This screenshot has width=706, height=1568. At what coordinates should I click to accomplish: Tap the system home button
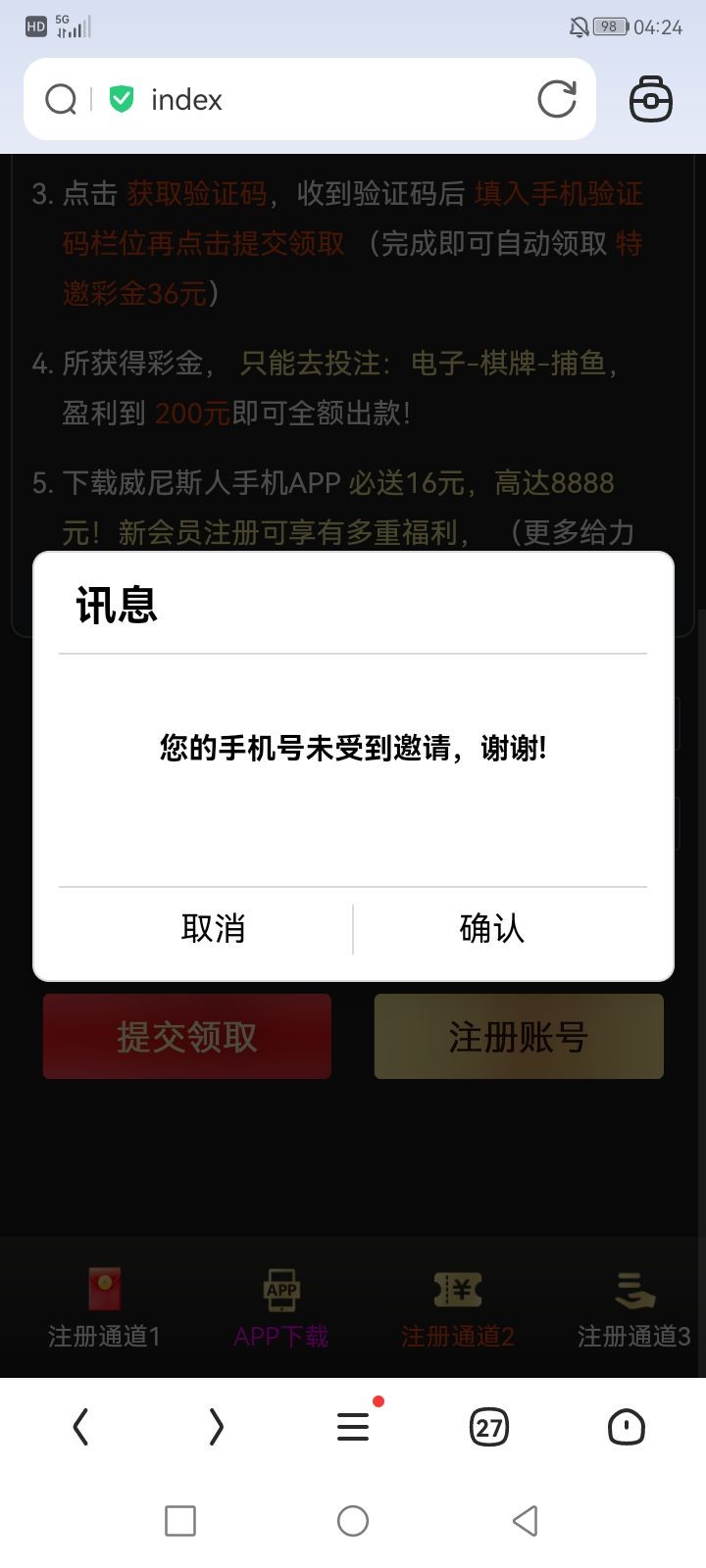[x=353, y=1521]
